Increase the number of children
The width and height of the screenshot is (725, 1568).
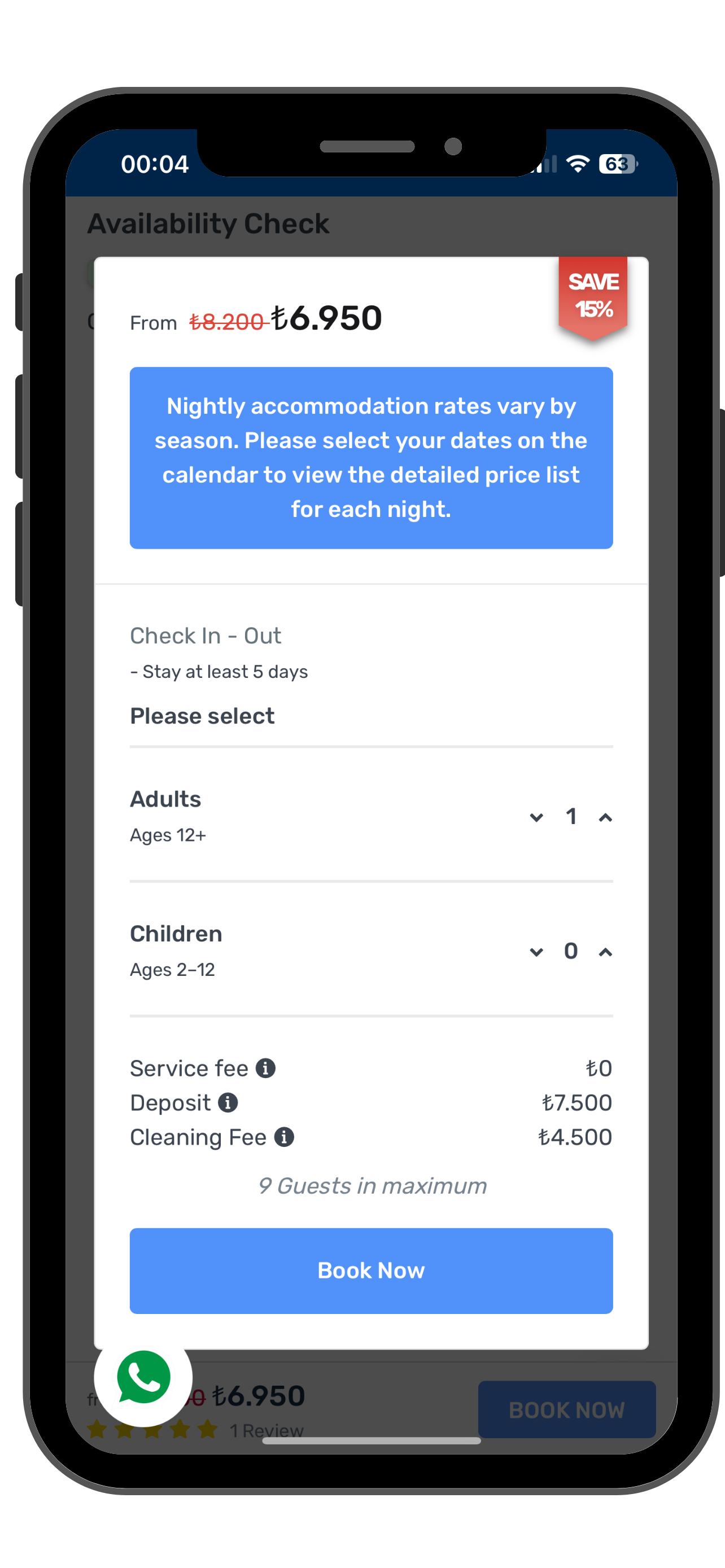point(605,952)
